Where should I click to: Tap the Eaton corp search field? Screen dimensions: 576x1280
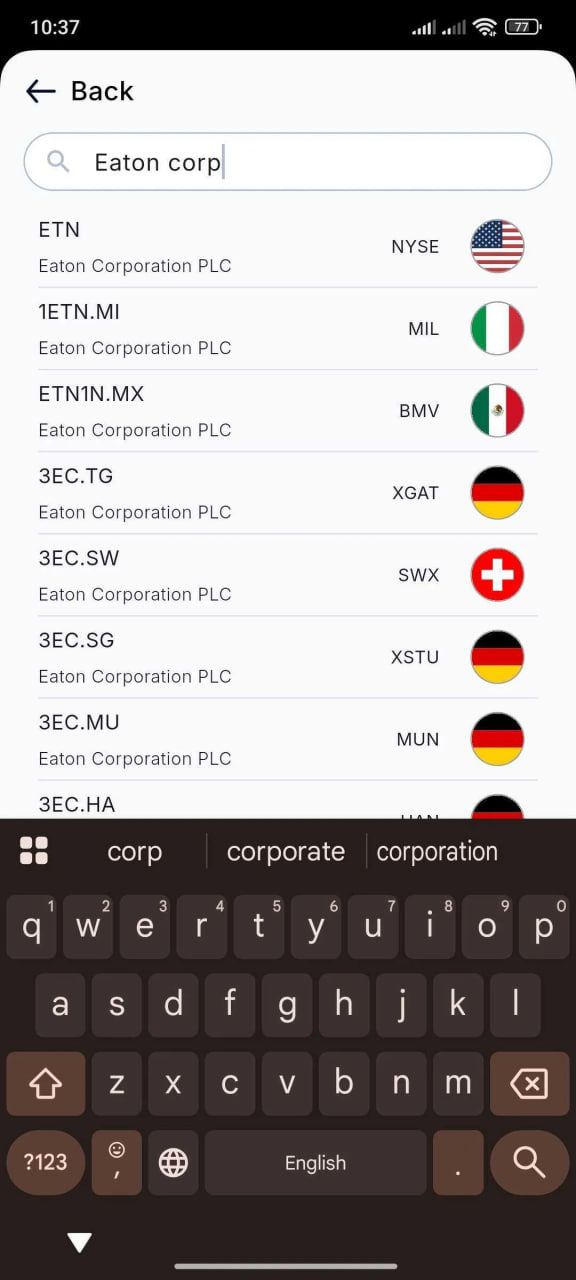pyautogui.click(x=288, y=162)
